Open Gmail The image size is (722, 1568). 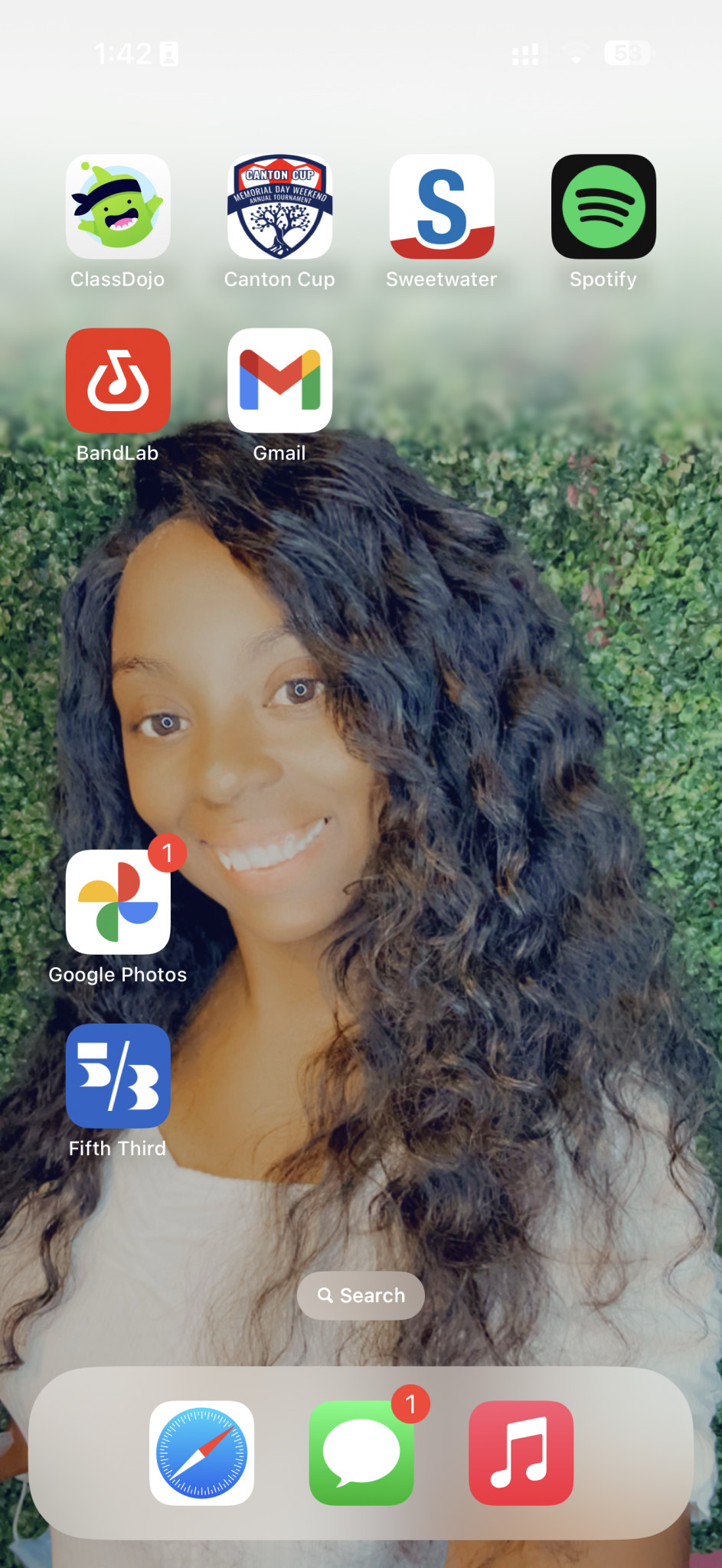(279, 381)
